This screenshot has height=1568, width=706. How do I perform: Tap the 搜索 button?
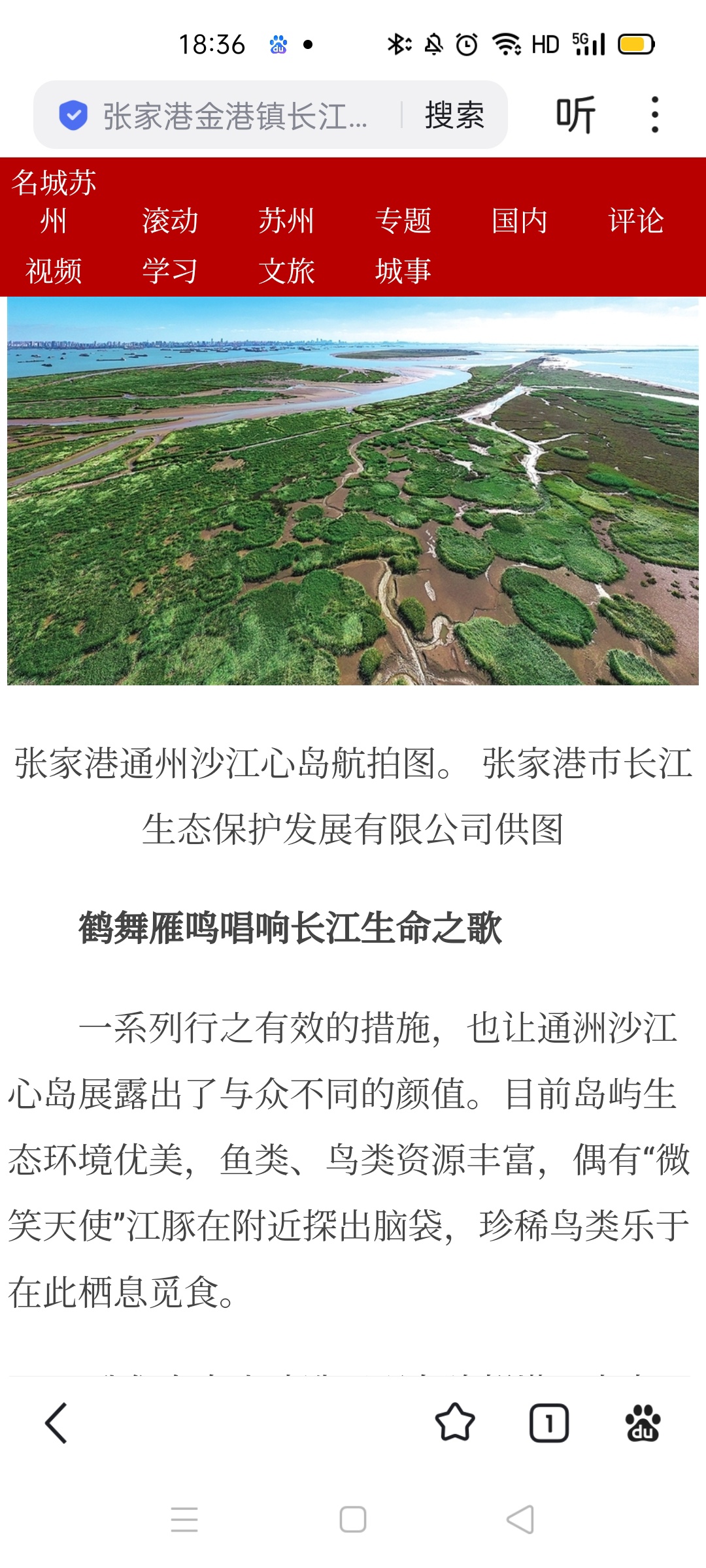pyautogui.click(x=454, y=116)
